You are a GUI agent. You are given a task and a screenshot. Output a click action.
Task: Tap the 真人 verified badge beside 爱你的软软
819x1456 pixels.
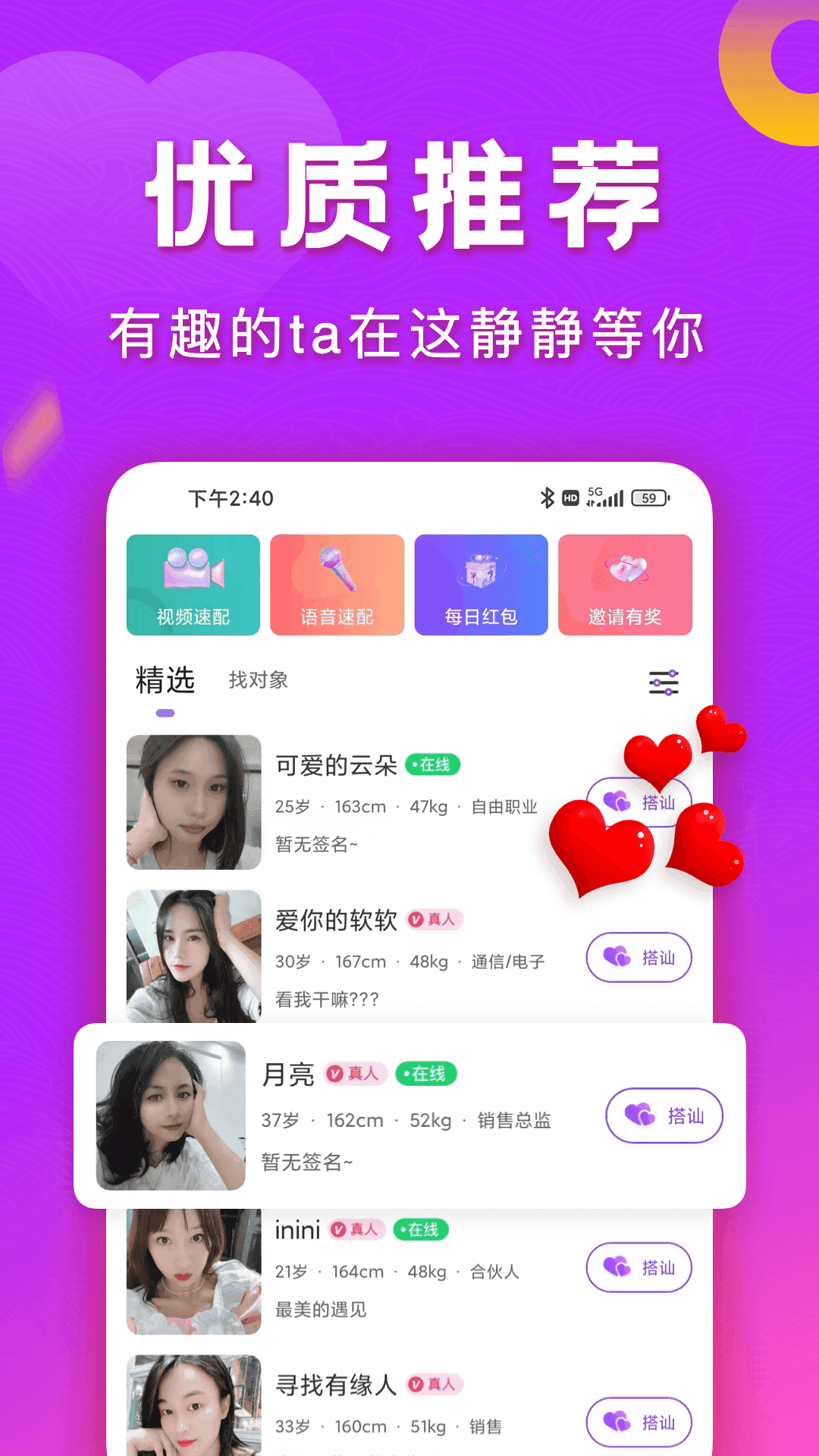click(434, 919)
